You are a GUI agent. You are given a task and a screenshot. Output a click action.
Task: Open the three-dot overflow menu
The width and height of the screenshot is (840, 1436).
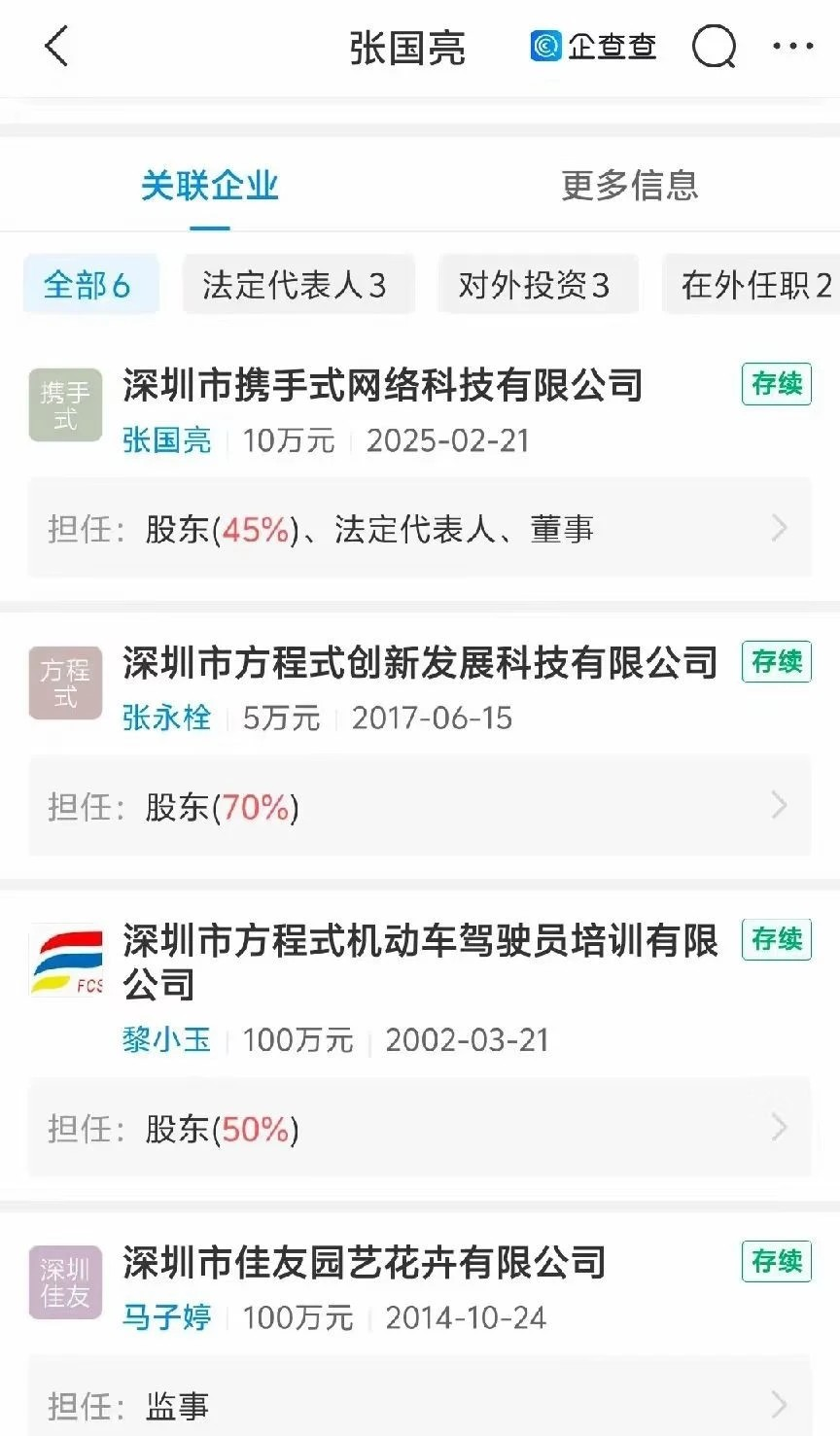(x=792, y=47)
